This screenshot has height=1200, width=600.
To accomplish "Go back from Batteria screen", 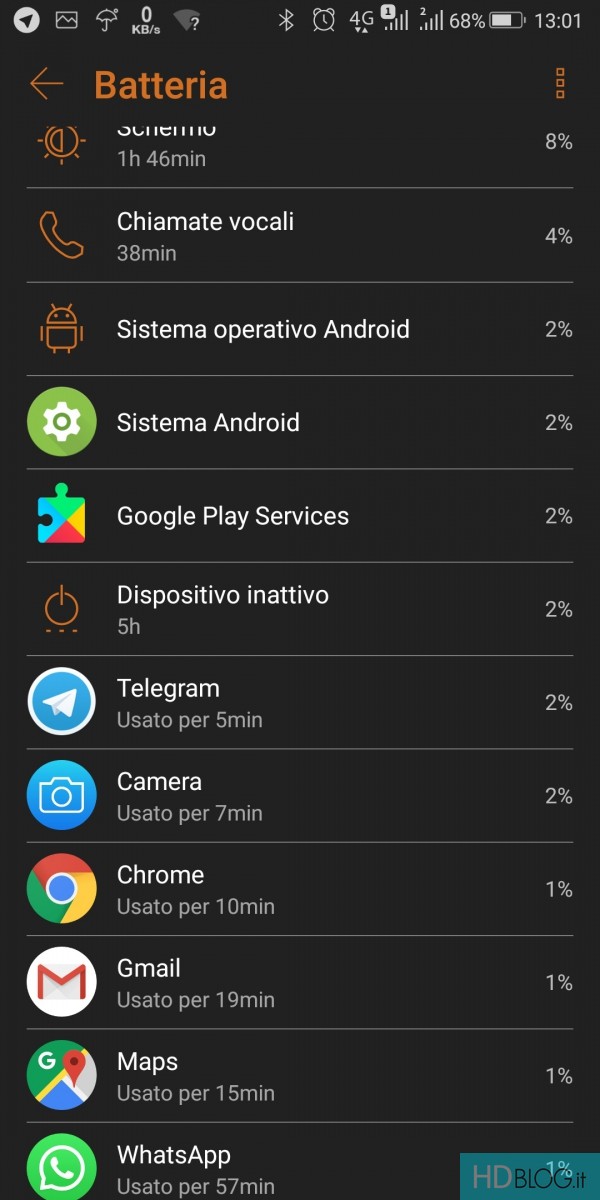I will click(x=46, y=84).
